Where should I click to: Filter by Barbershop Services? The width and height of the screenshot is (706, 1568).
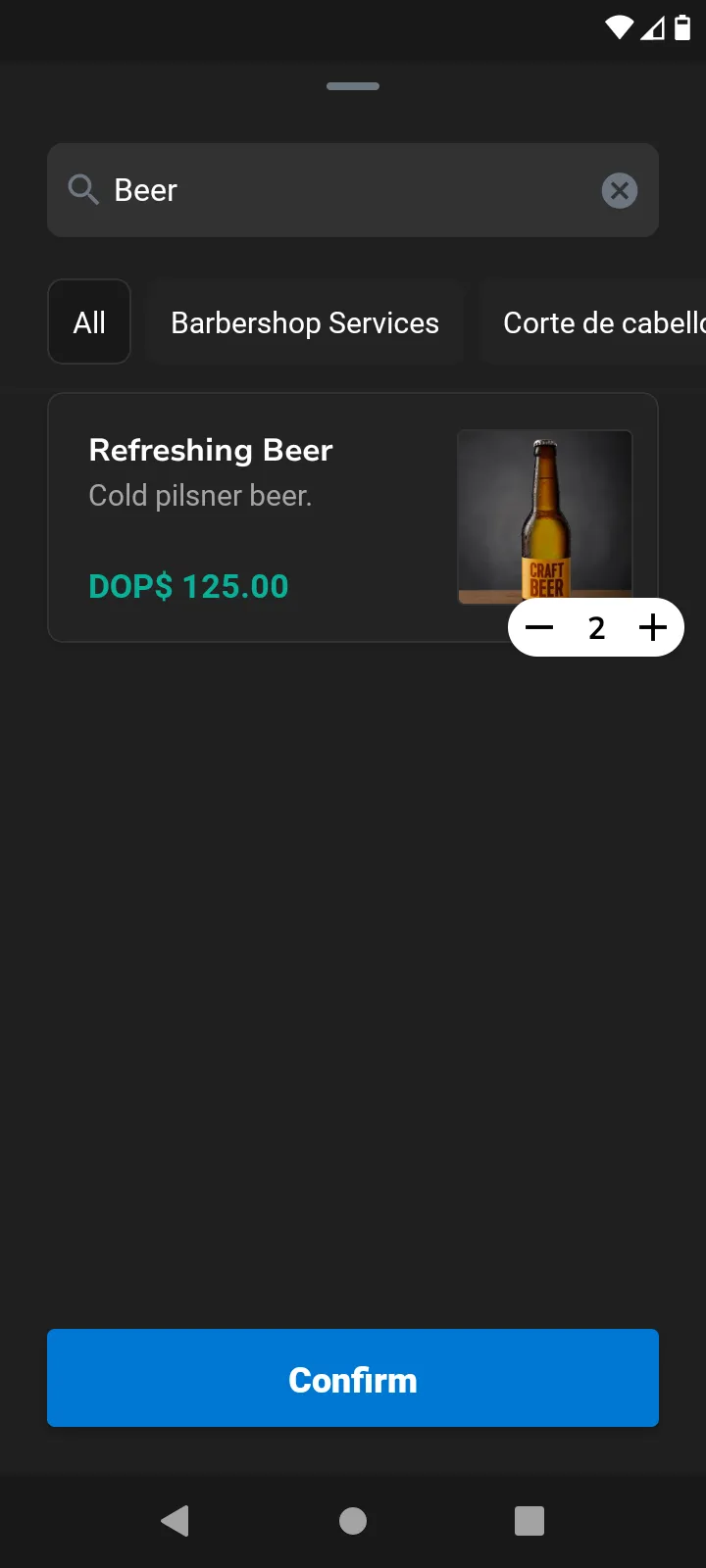tap(305, 322)
